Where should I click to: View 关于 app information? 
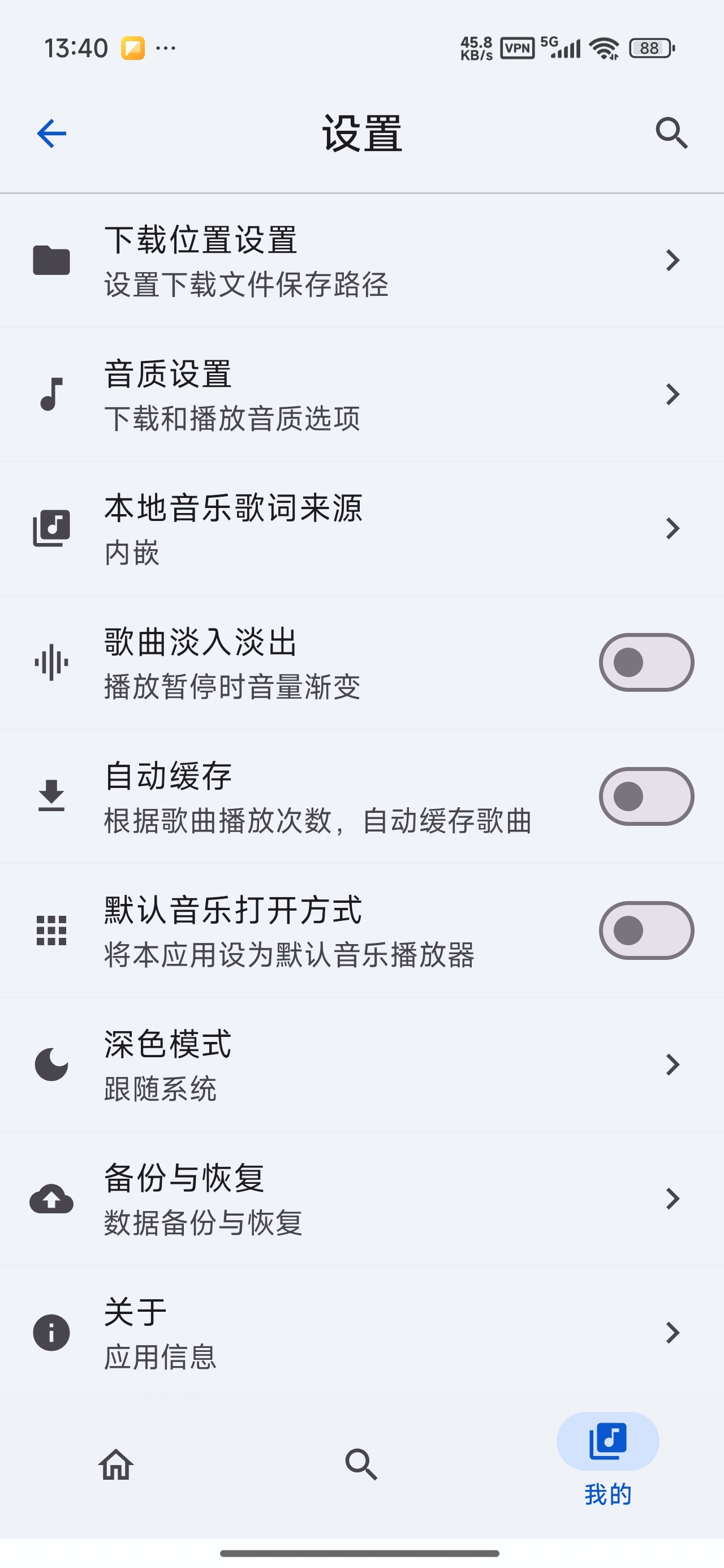pyautogui.click(x=361, y=1333)
